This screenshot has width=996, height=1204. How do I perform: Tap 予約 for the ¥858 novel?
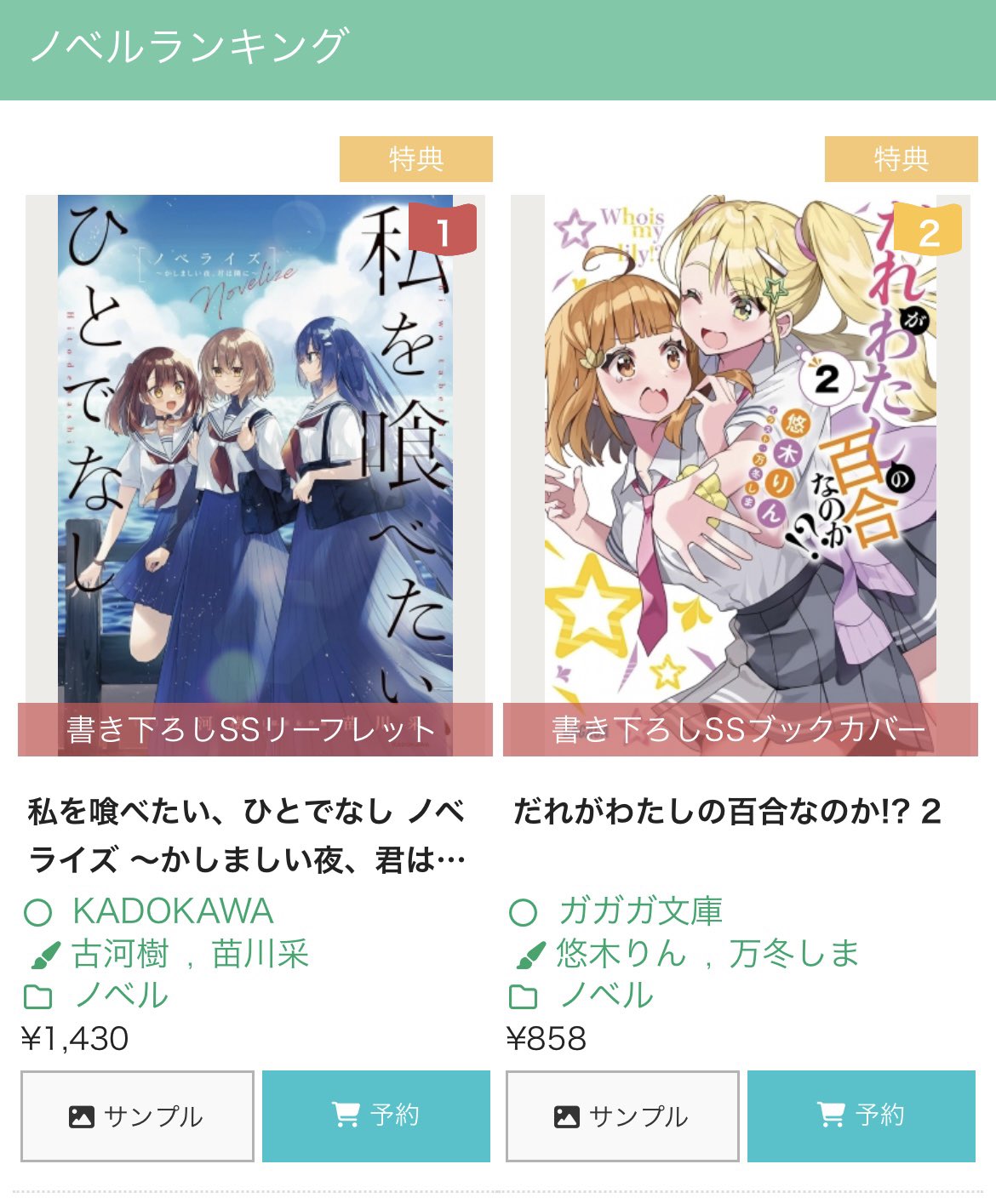[861, 1116]
